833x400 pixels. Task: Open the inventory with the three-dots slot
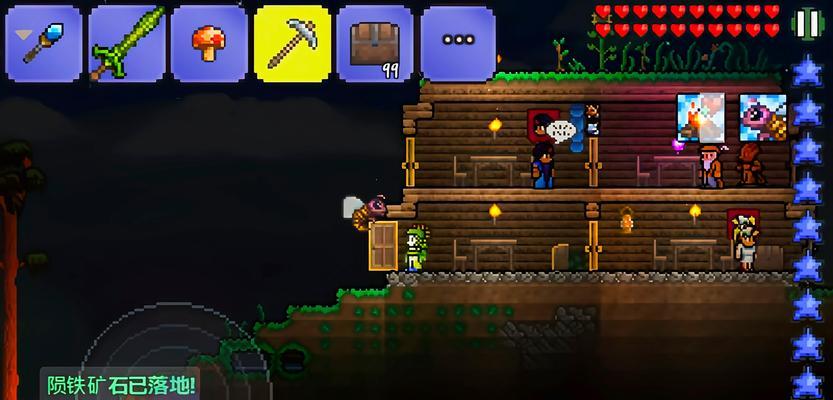(x=457, y=42)
